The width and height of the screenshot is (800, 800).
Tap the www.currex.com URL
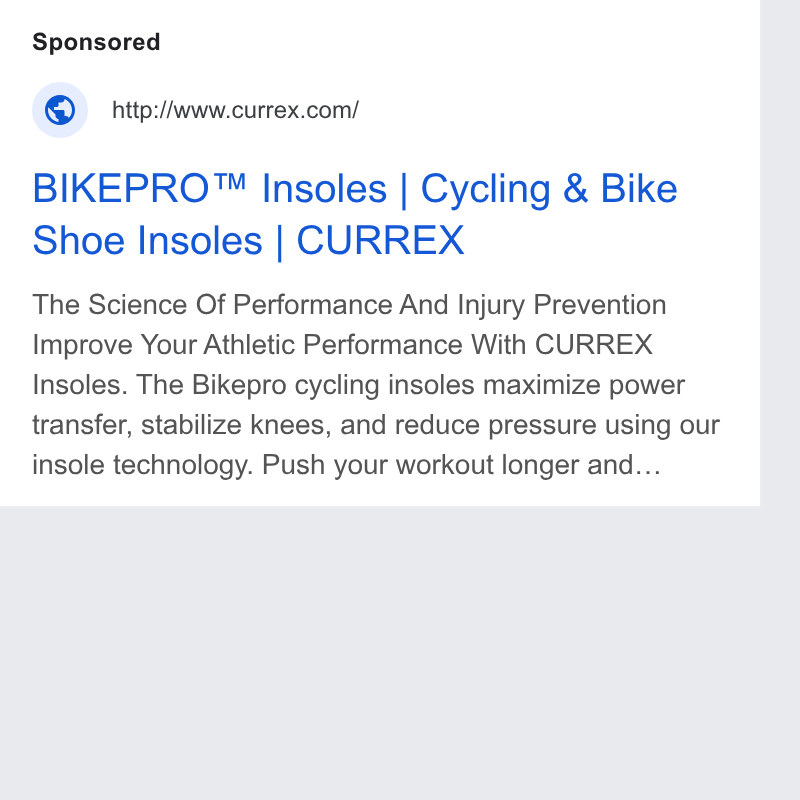(x=235, y=110)
